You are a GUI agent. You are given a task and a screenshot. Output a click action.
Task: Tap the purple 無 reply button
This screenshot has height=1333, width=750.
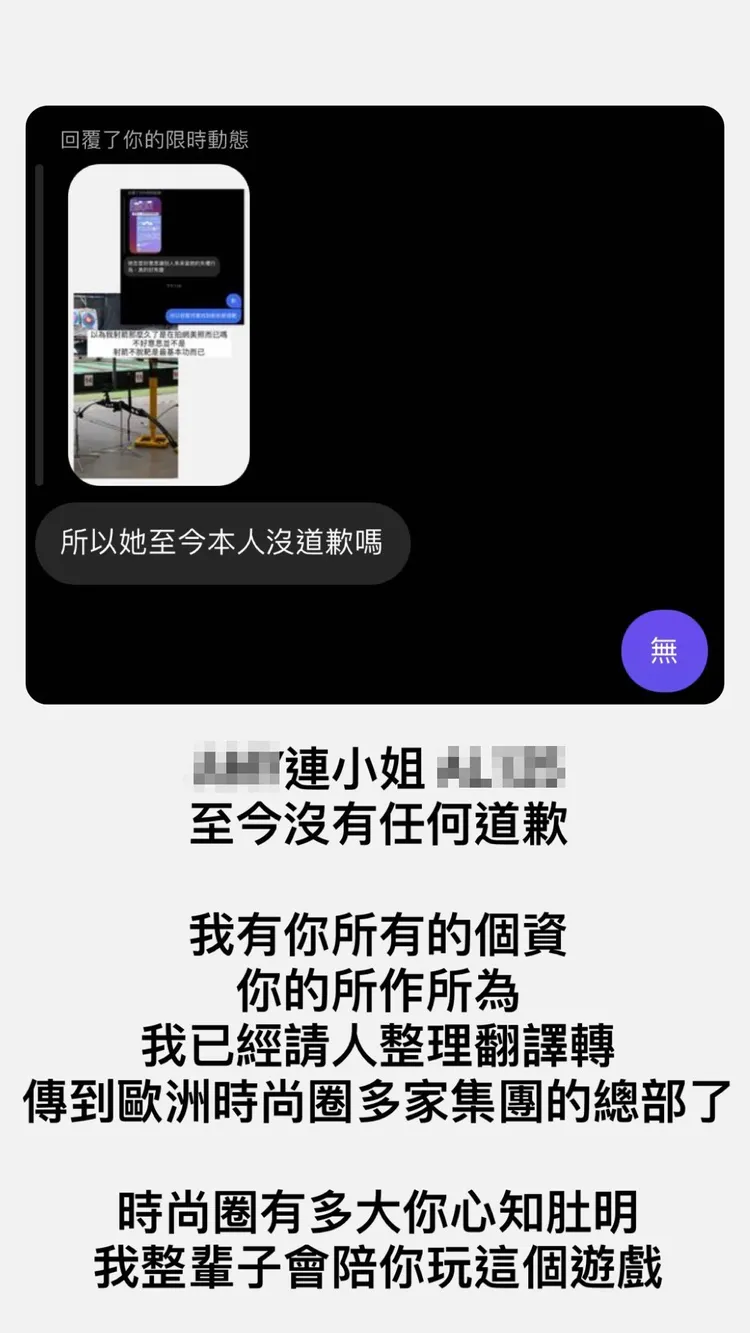pos(664,651)
